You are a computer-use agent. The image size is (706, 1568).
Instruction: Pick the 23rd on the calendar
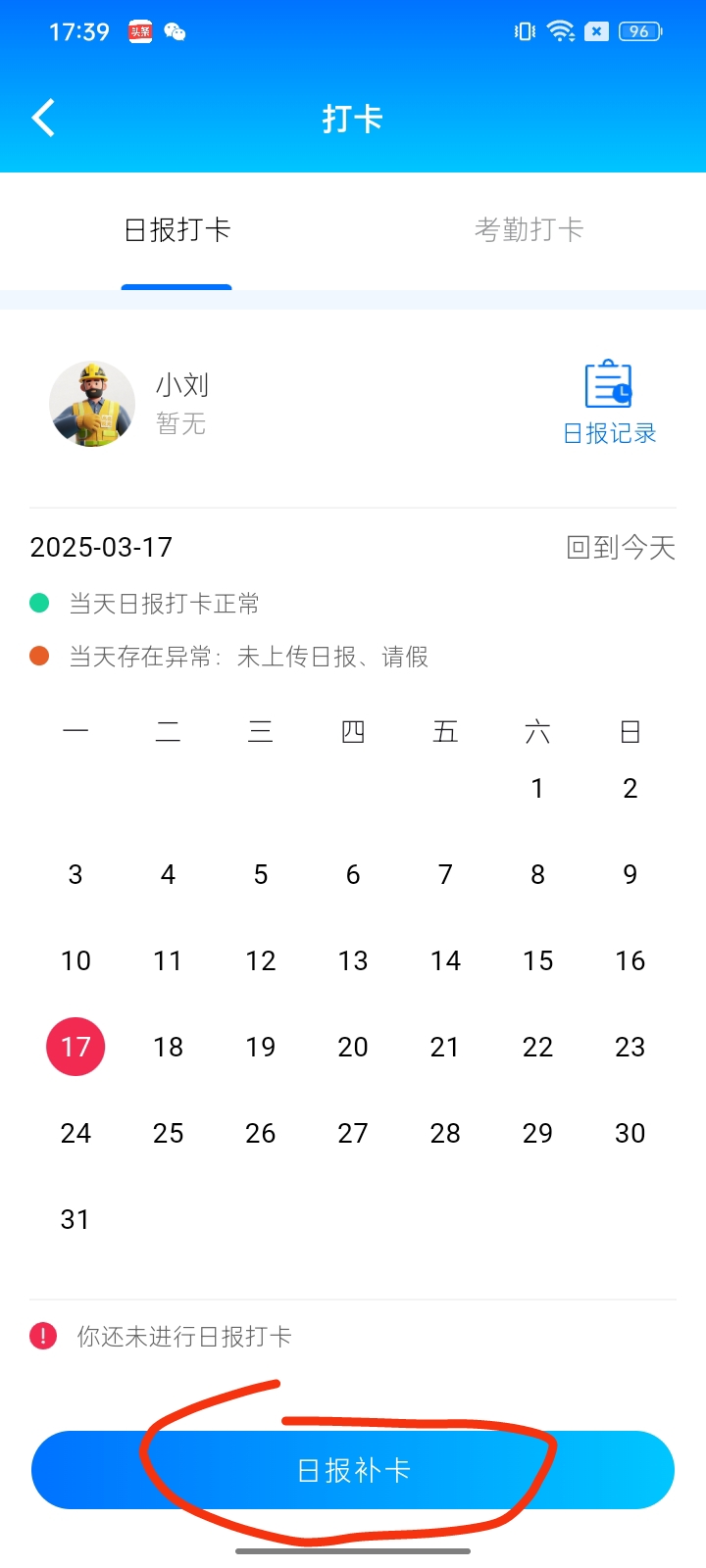[630, 1047]
